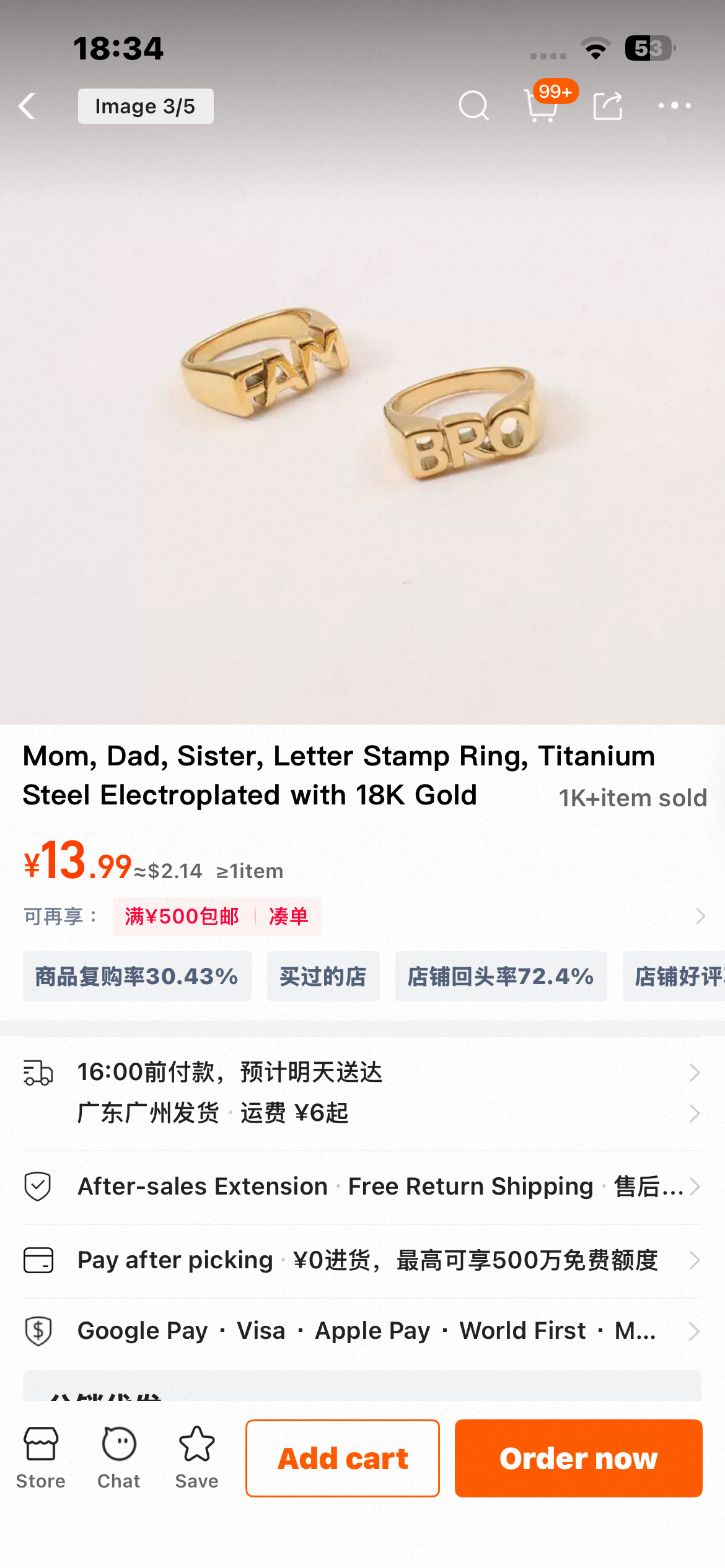This screenshot has width=725, height=1568.
Task: Open the 满¥500包邮 promotion row
Action: 362,917
